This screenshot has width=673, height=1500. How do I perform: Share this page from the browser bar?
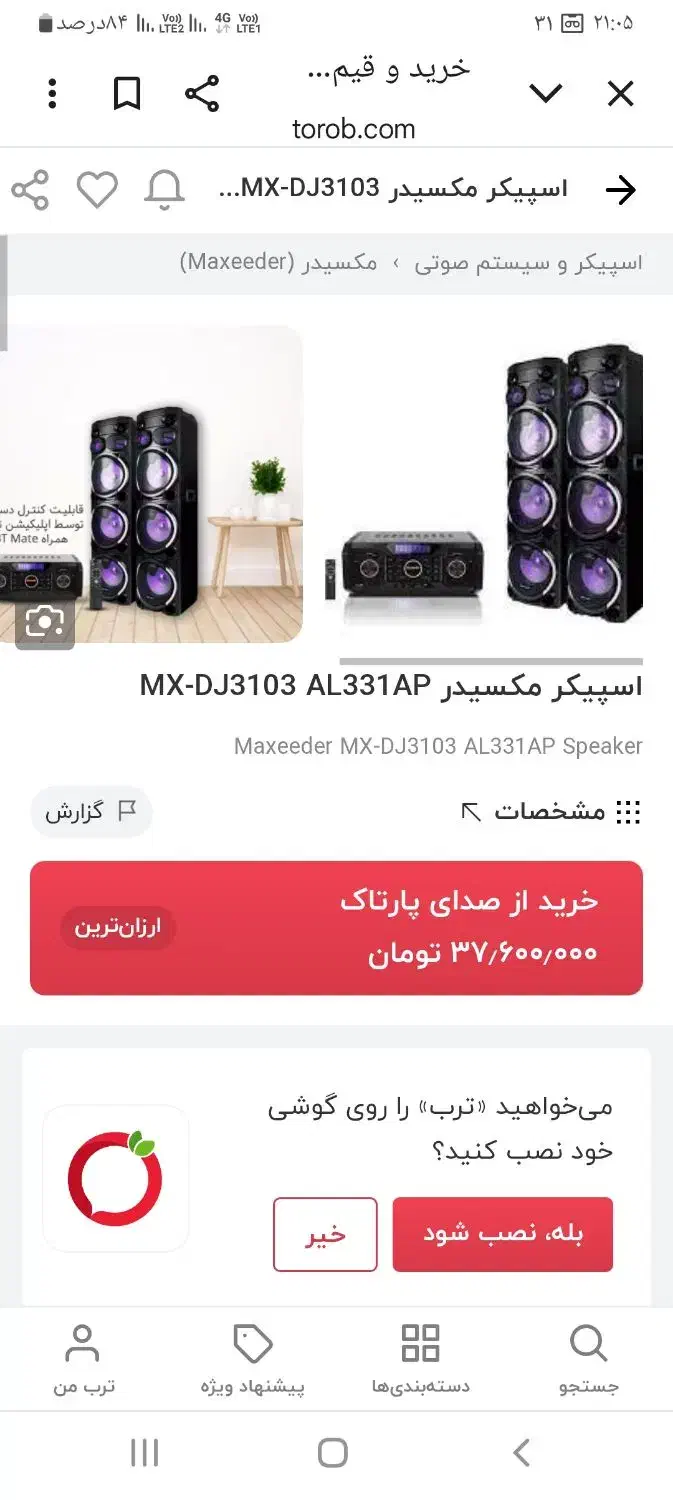(202, 94)
